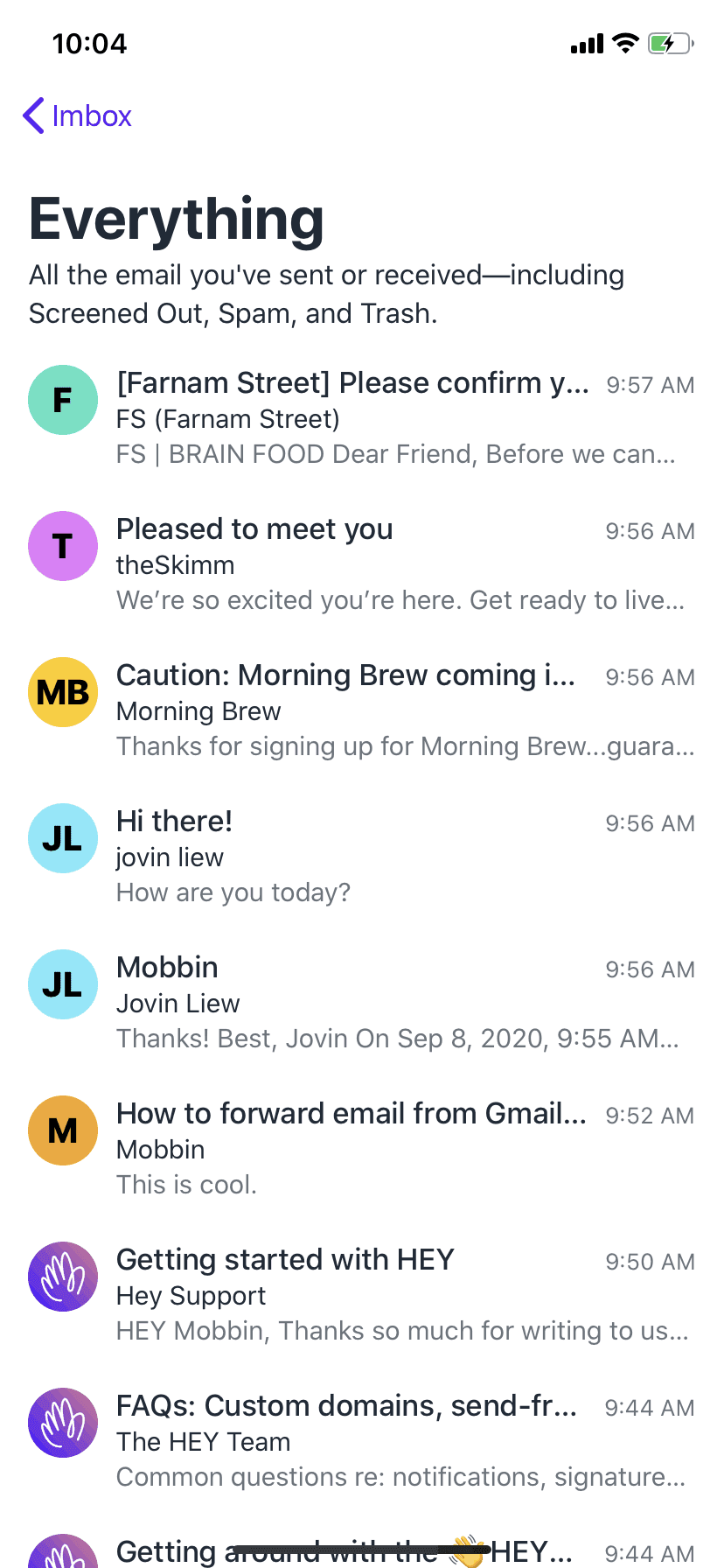The width and height of the screenshot is (724, 1568).
Task: Open the Morning Brew caution email
Action: coord(362,710)
